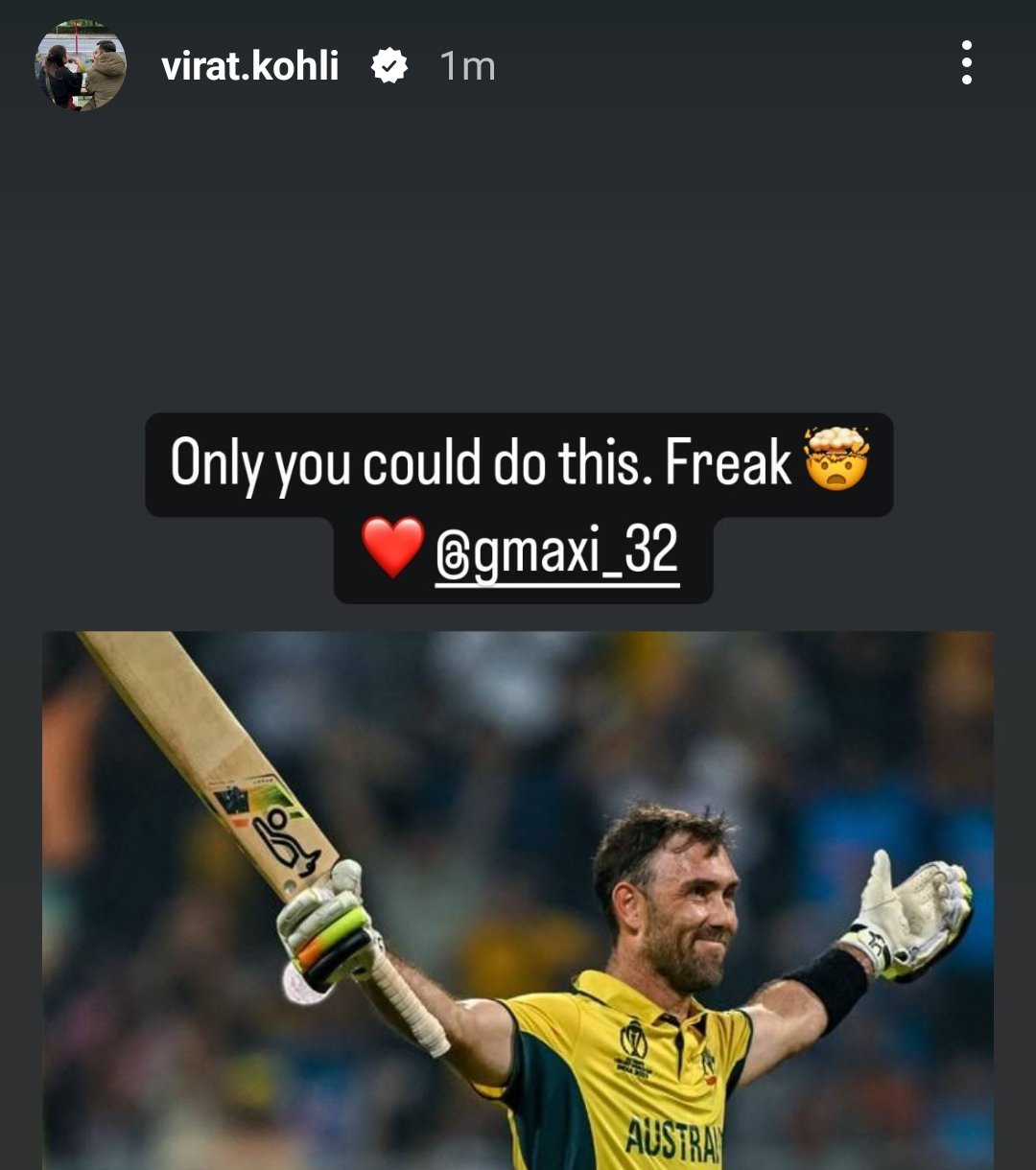
Task: Open the @gmaxi_32 mention link
Action: (x=557, y=553)
